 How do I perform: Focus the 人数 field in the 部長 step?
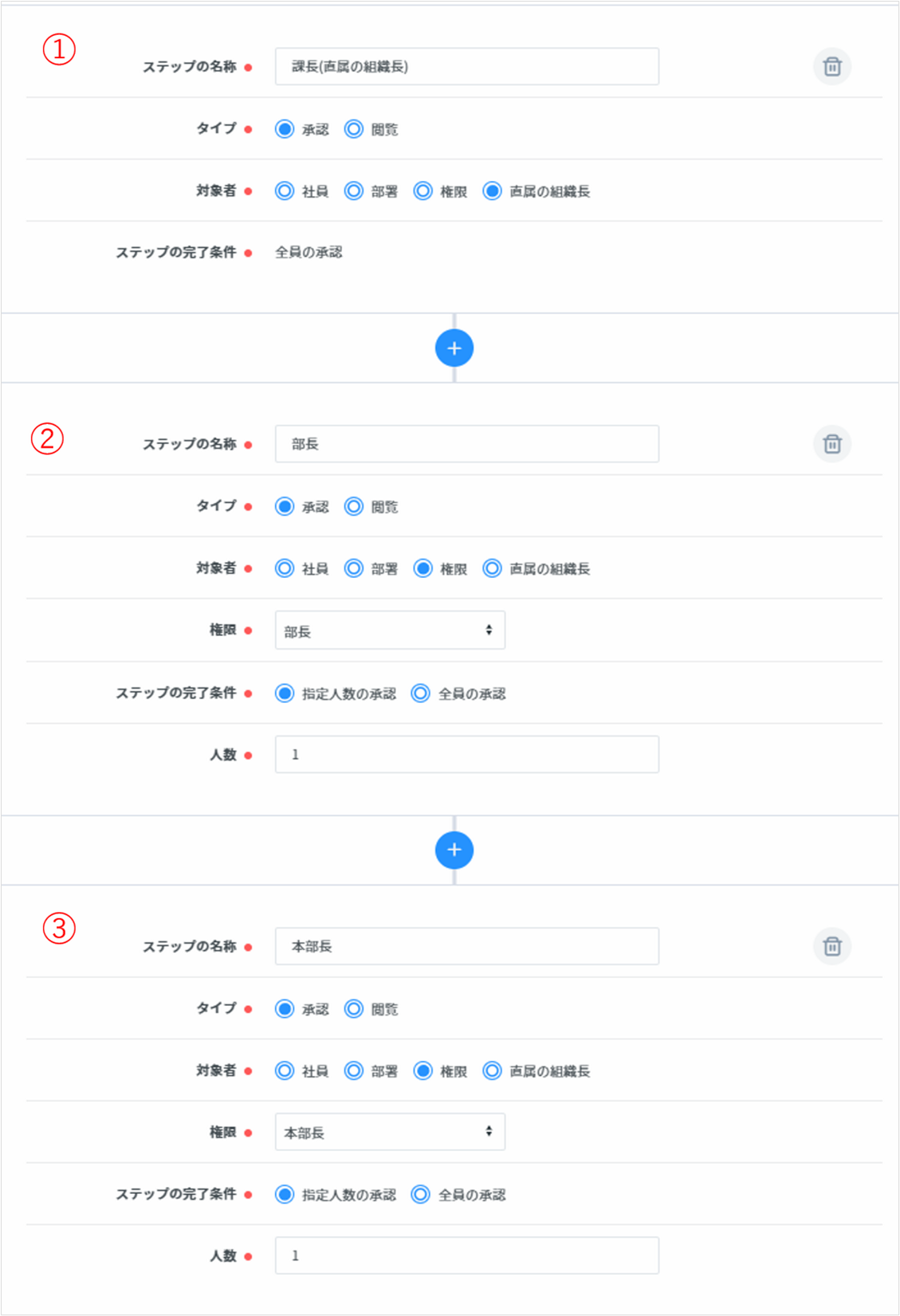click(466, 755)
